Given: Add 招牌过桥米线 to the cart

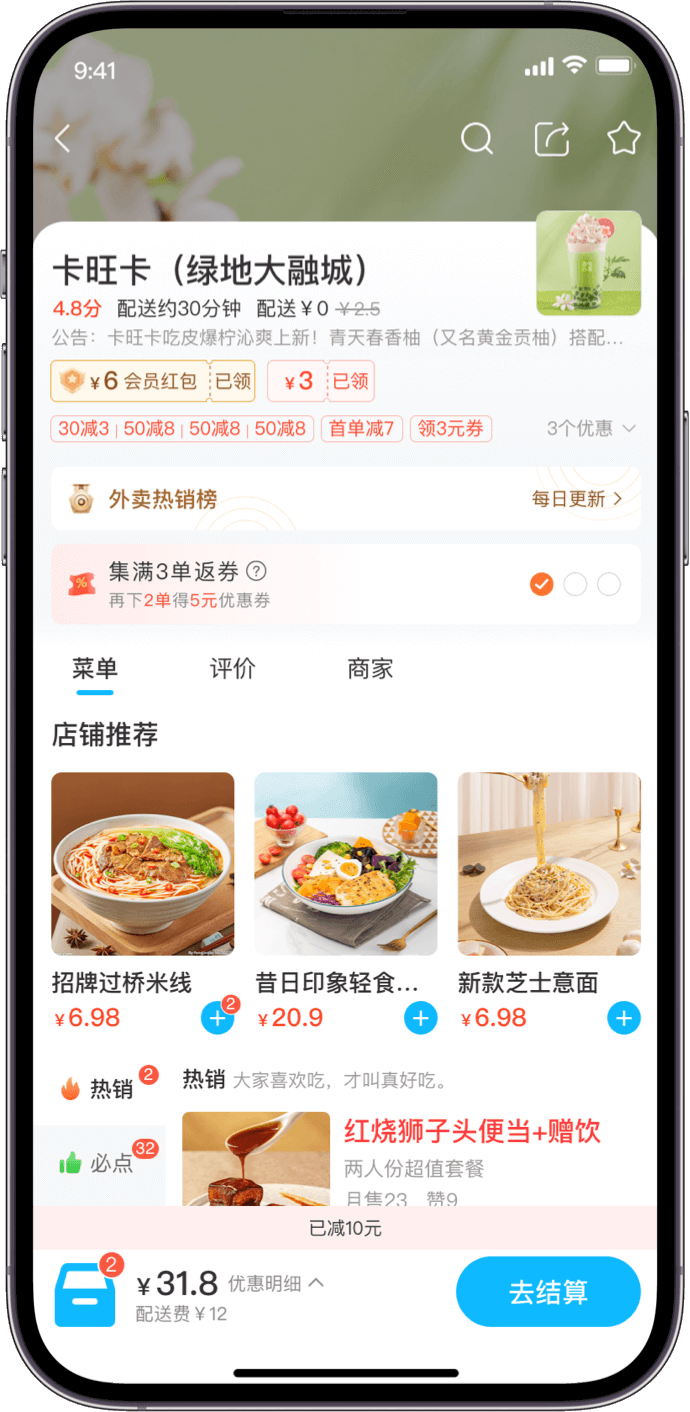Looking at the screenshot, I should (x=217, y=1018).
